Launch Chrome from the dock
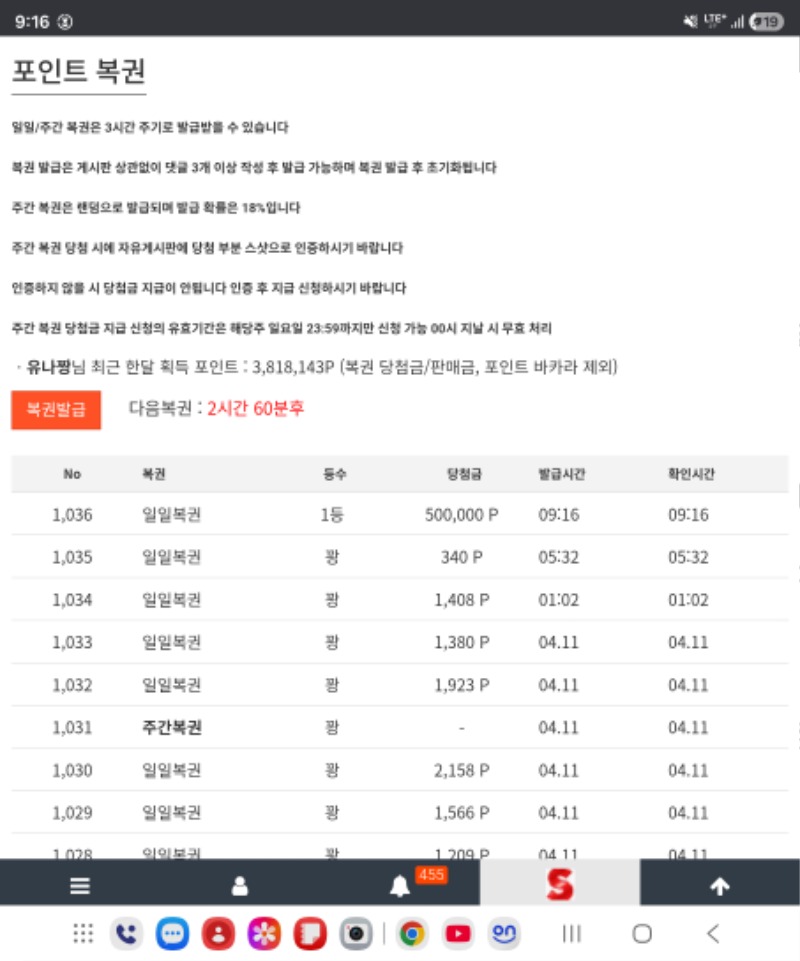This screenshot has height=961, width=800. click(410, 934)
